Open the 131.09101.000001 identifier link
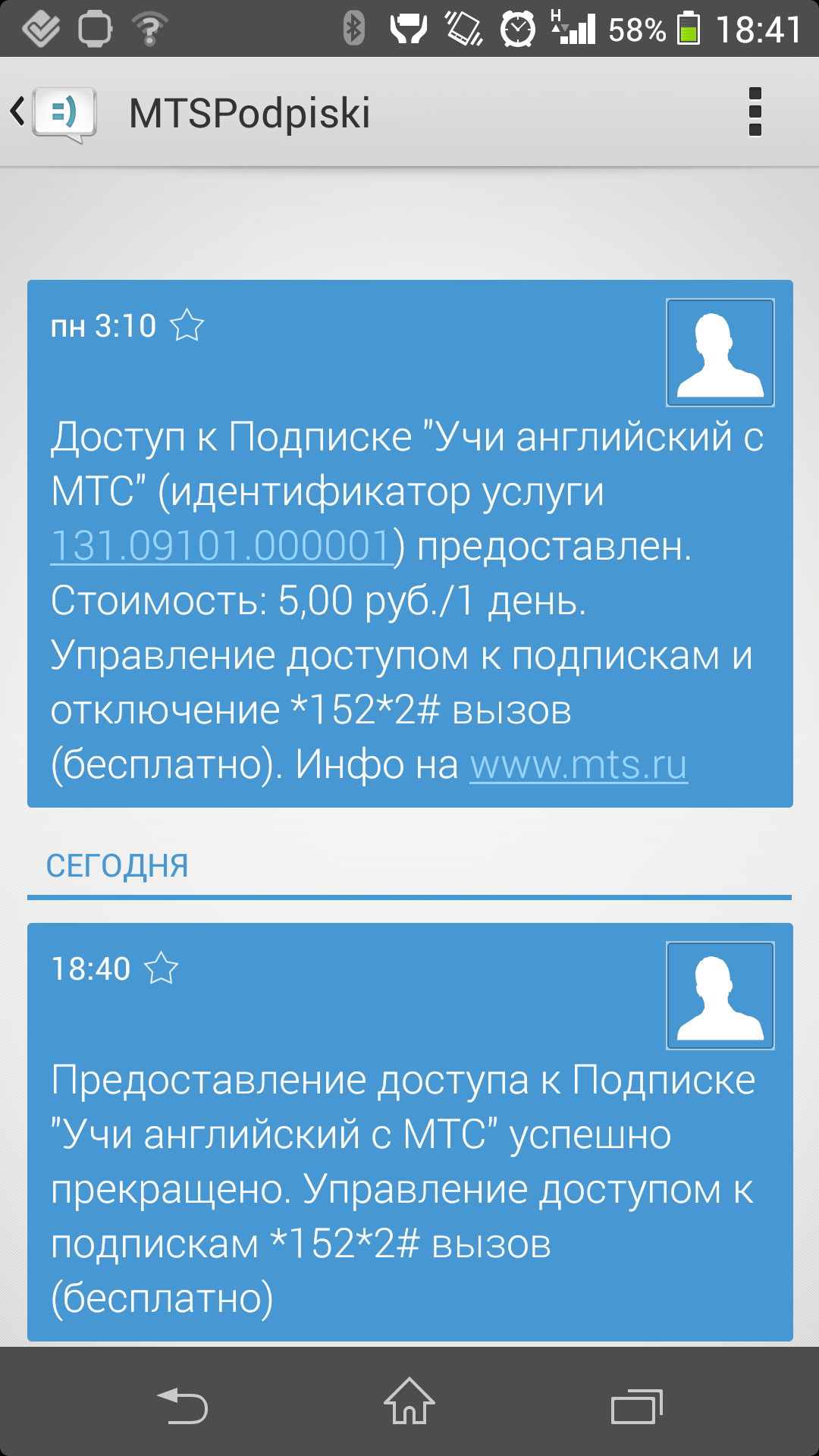Image resolution: width=819 pixels, height=1456 pixels. tap(221, 546)
